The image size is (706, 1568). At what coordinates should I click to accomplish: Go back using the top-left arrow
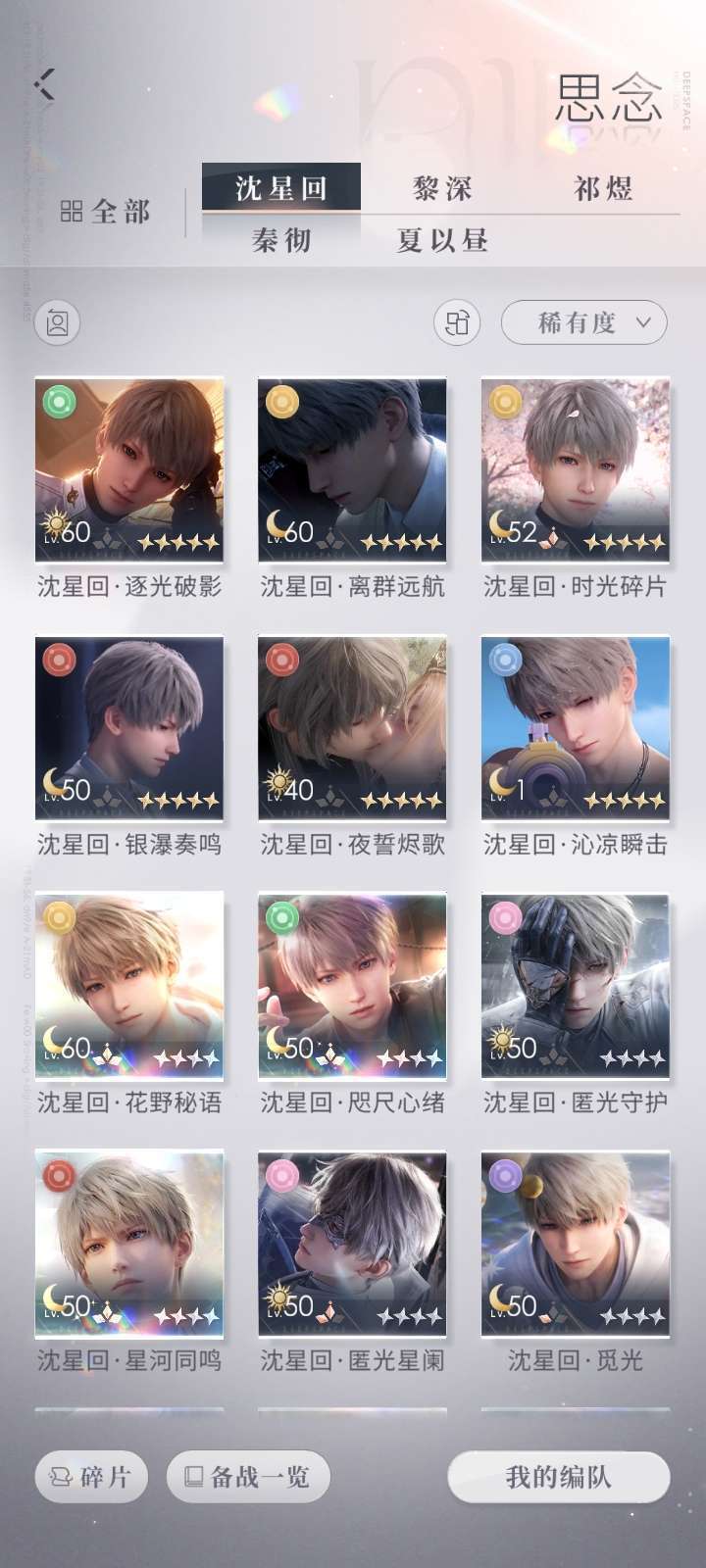pos(44,84)
